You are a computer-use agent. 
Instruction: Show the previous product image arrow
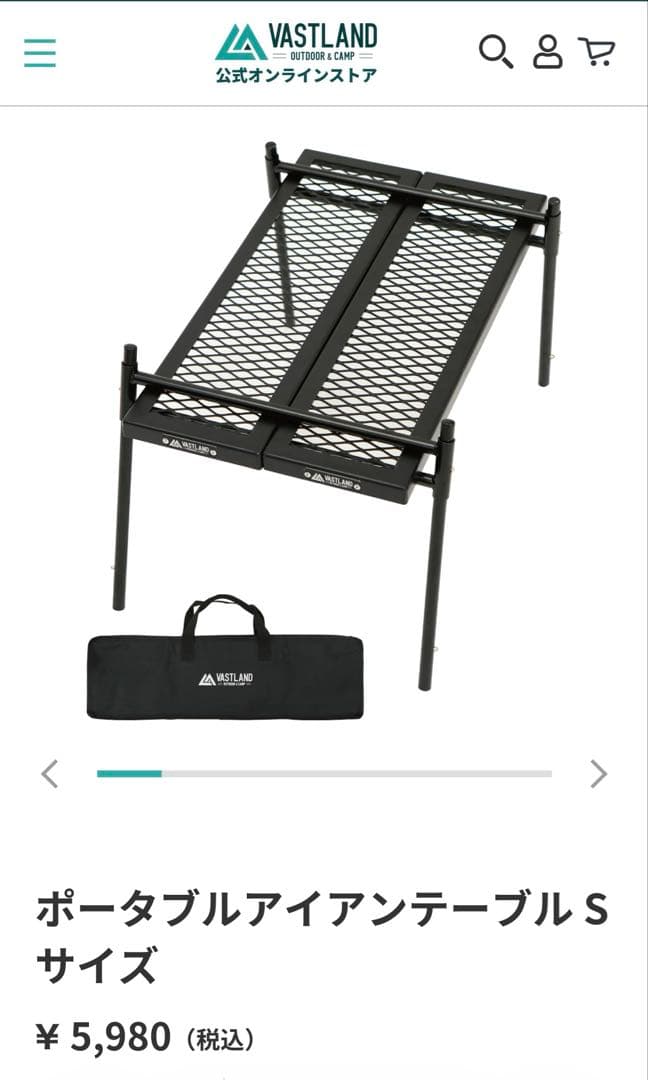point(50,773)
